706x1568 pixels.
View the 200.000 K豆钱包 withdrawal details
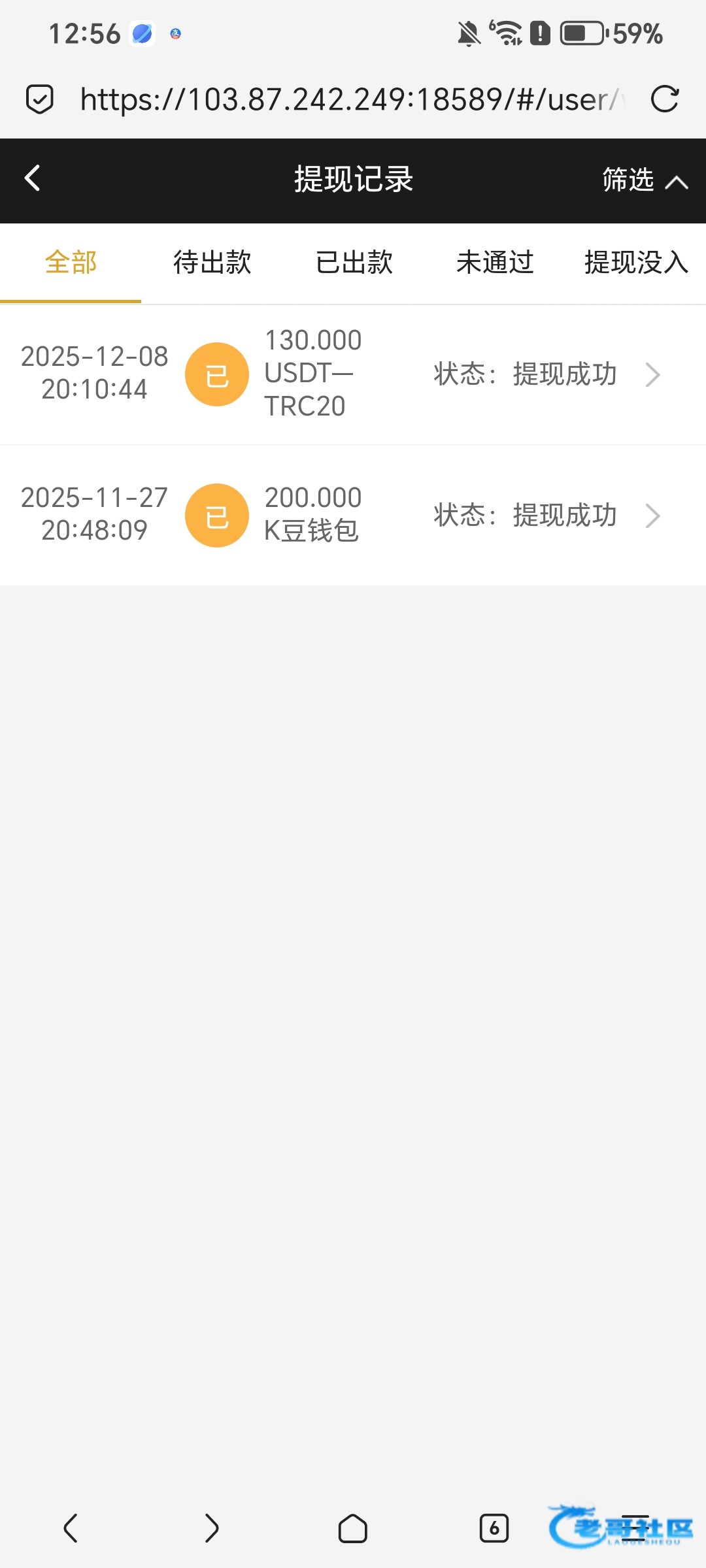pos(353,515)
